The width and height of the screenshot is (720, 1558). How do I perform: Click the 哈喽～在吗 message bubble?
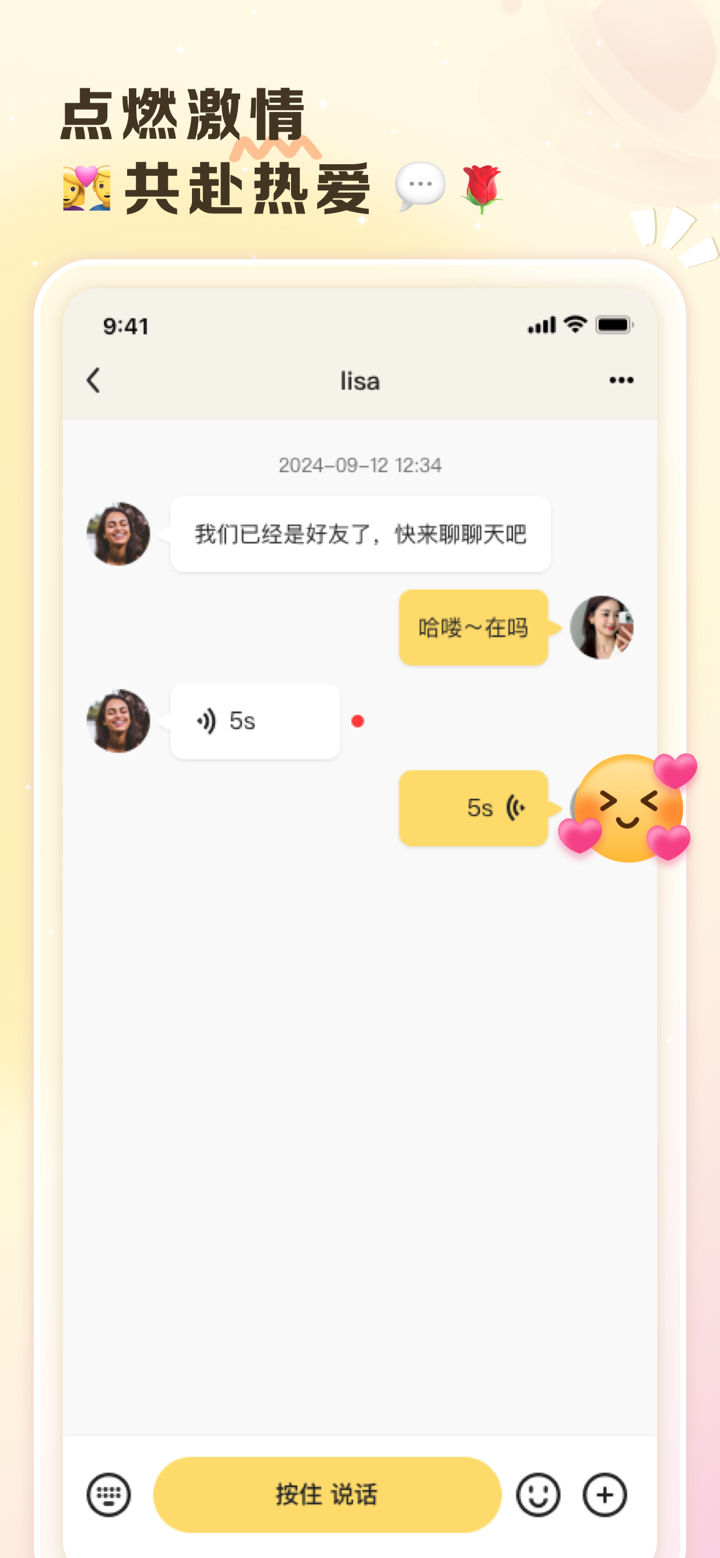click(473, 627)
